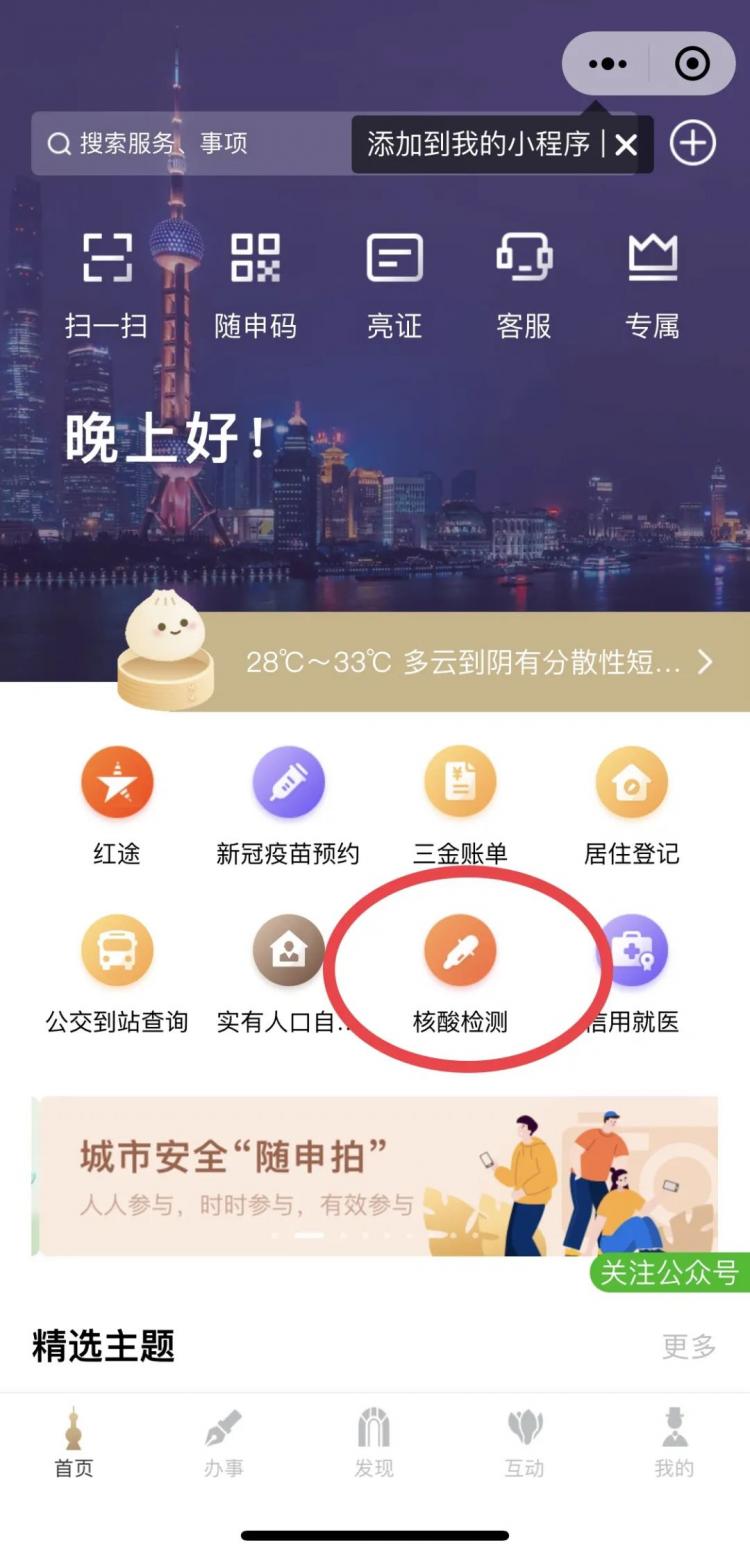Tap 关注公众号 to follow the account
The width and height of the screenshot is (750, 1556).
(667, 1272)
